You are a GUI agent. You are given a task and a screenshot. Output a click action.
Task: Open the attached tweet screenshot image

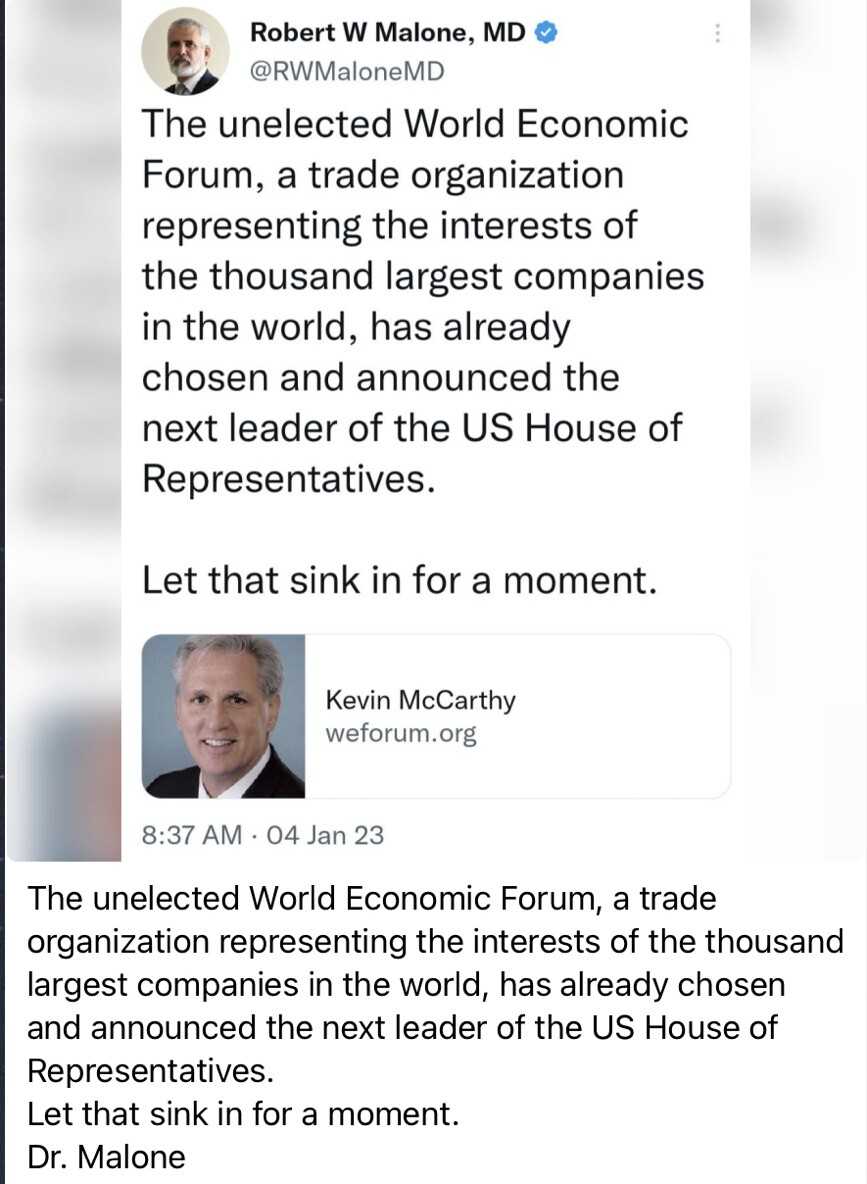coord(433,430)
